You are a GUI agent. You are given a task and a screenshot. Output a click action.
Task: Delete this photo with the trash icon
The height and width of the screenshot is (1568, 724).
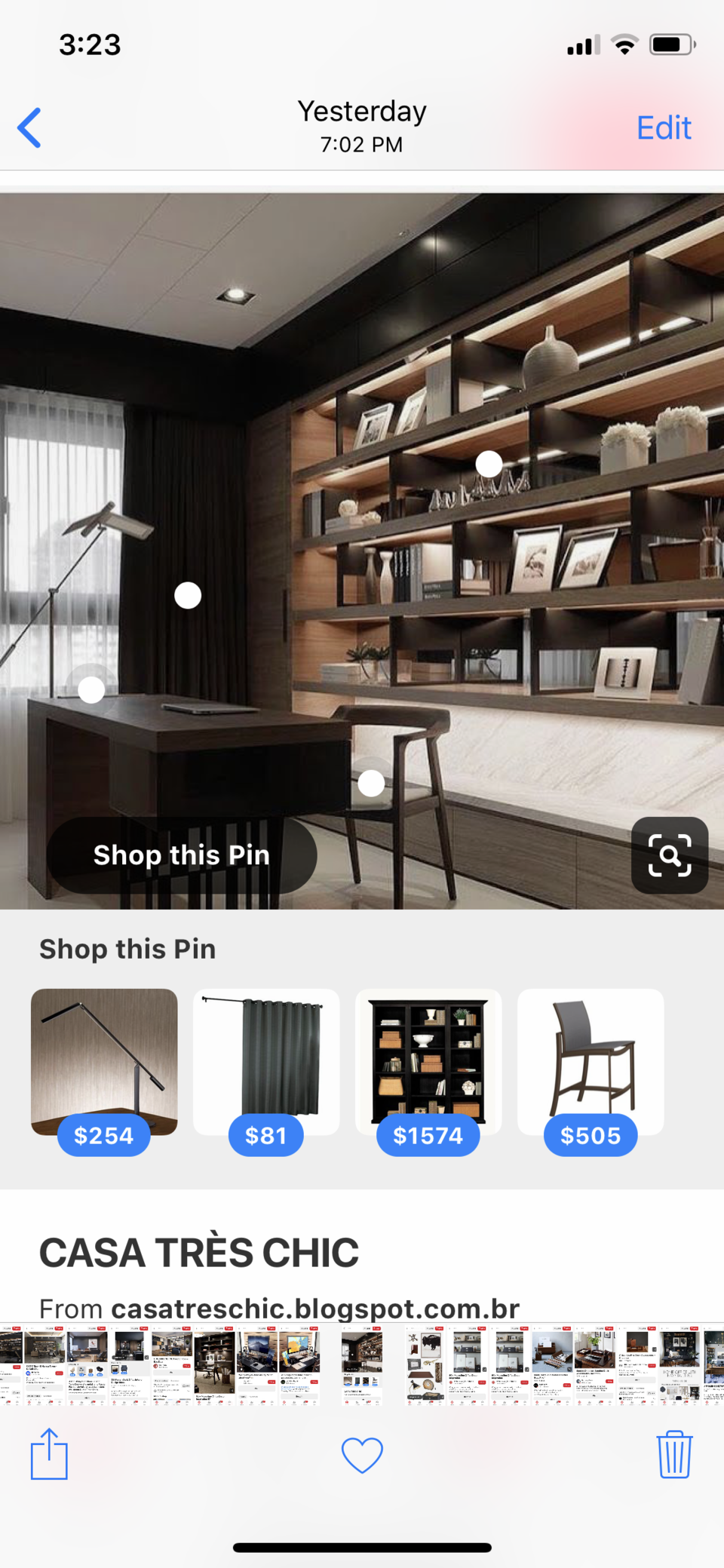click(673, 1454)
